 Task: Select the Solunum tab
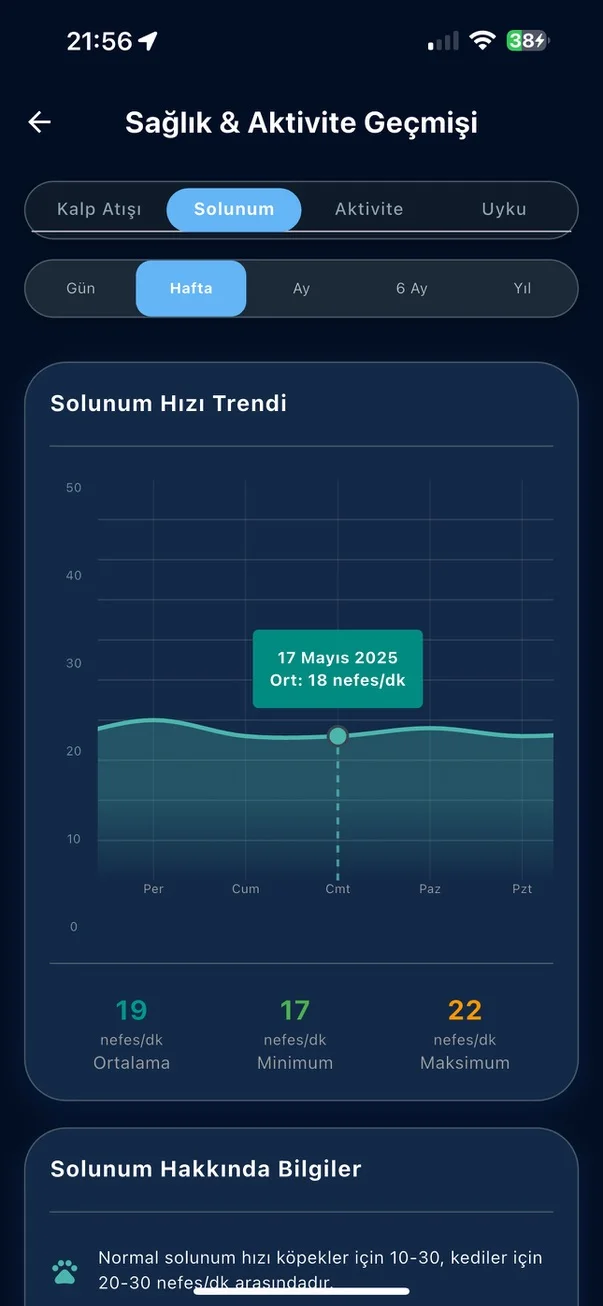pos(234,209)
